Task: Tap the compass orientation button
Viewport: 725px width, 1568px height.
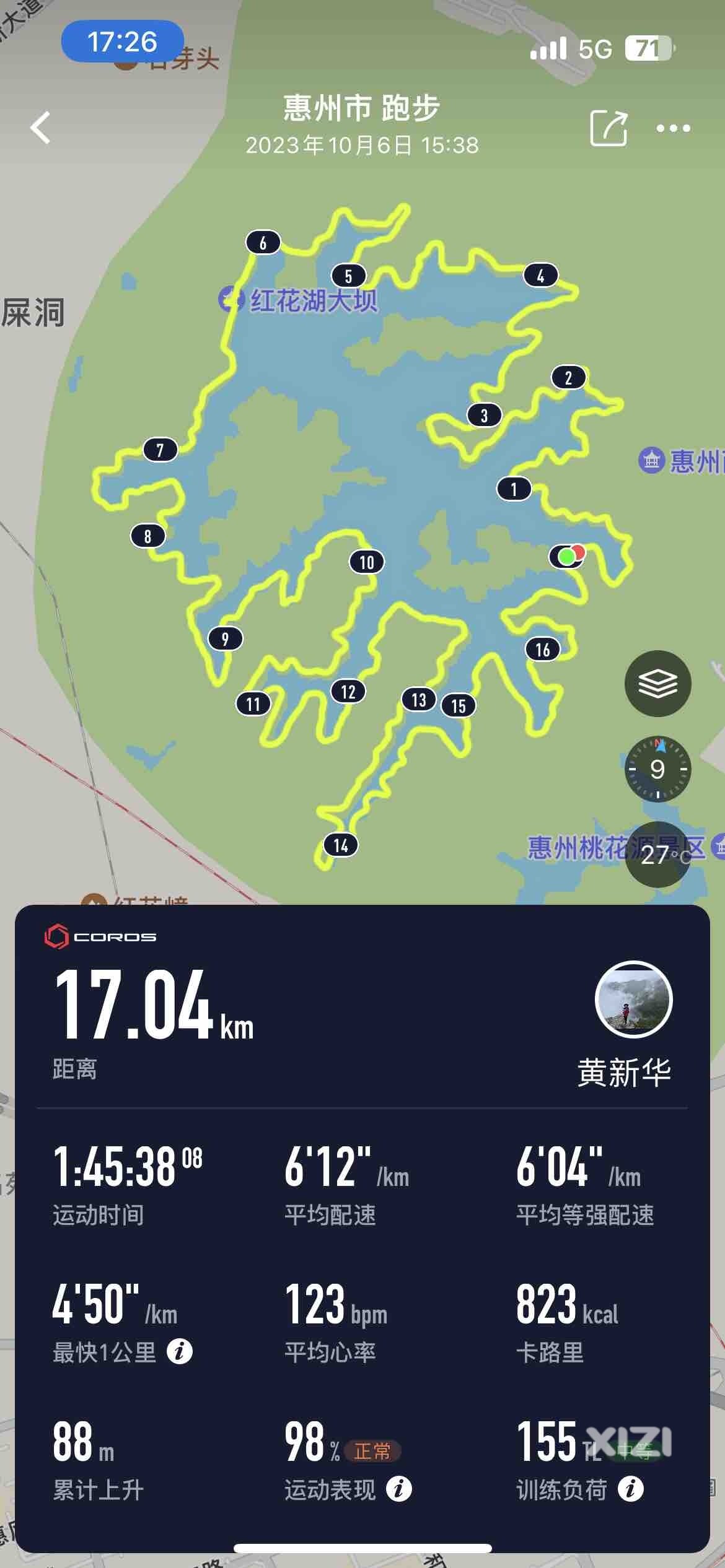Action: (x=657, y=769)
